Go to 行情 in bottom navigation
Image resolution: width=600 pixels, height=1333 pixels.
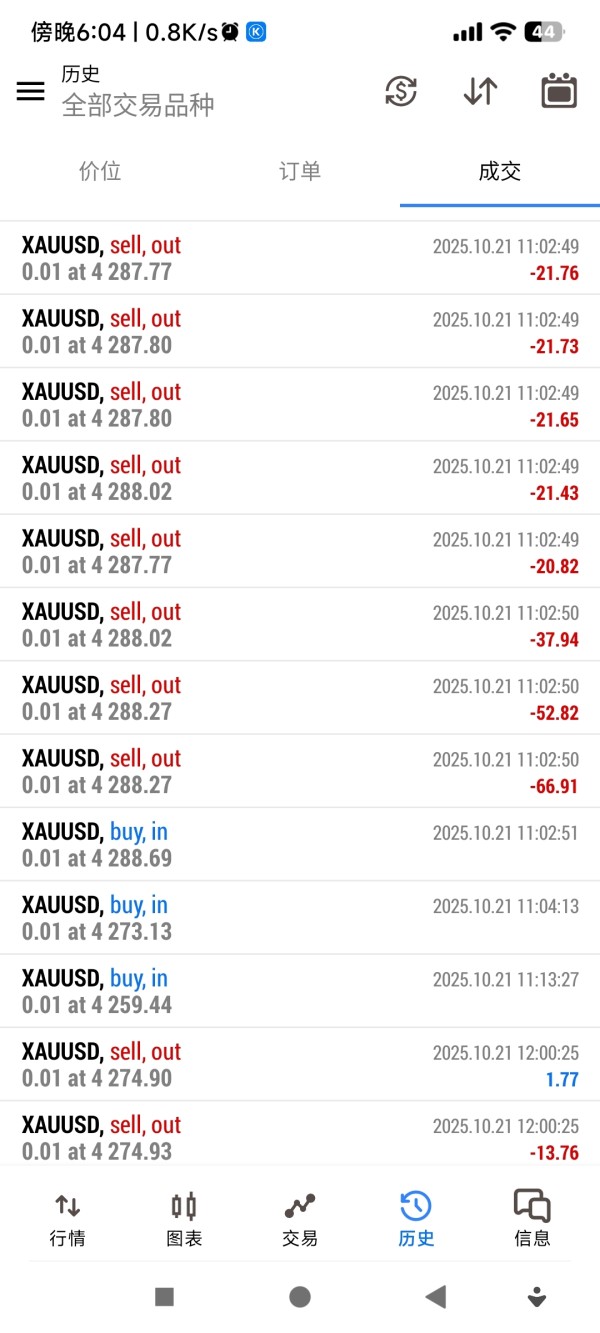(x=68, y=1219)
